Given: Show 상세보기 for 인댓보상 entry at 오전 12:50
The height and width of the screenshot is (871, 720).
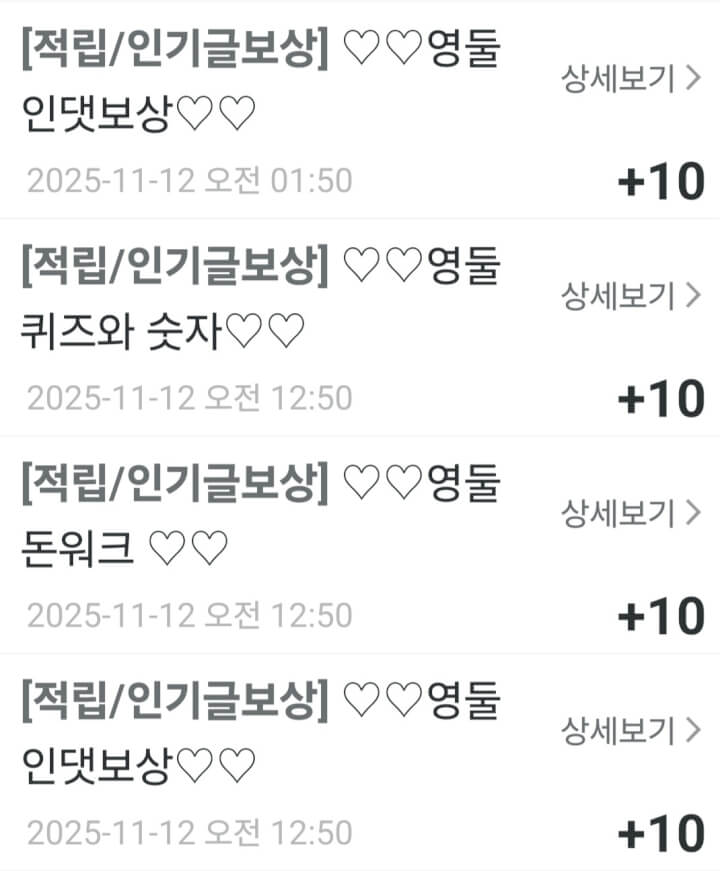Looking at the screenshot, I should coord(631,731).
